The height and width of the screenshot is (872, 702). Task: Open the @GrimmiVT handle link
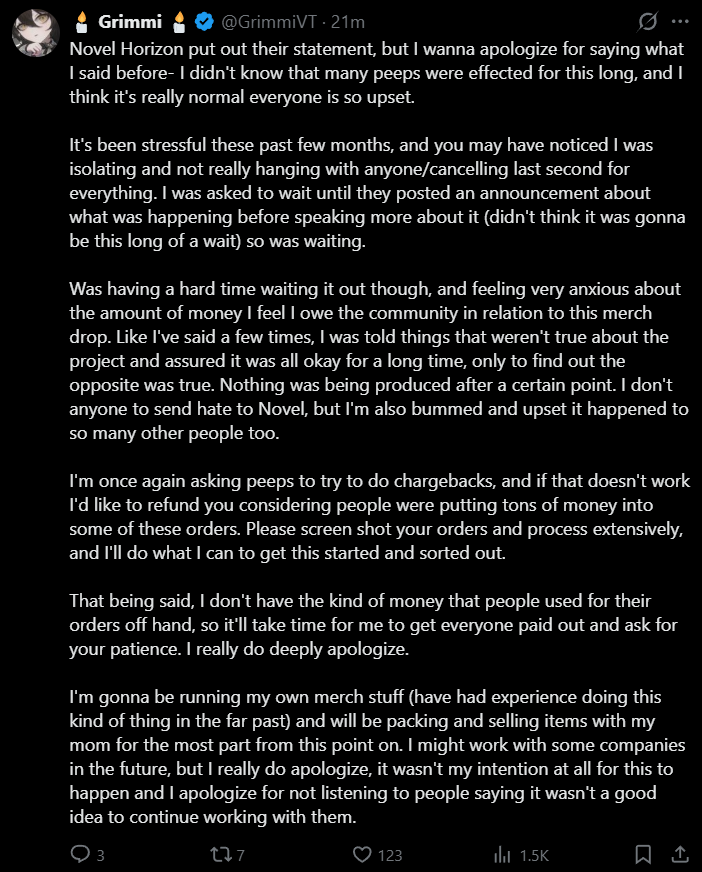[269, 22]
